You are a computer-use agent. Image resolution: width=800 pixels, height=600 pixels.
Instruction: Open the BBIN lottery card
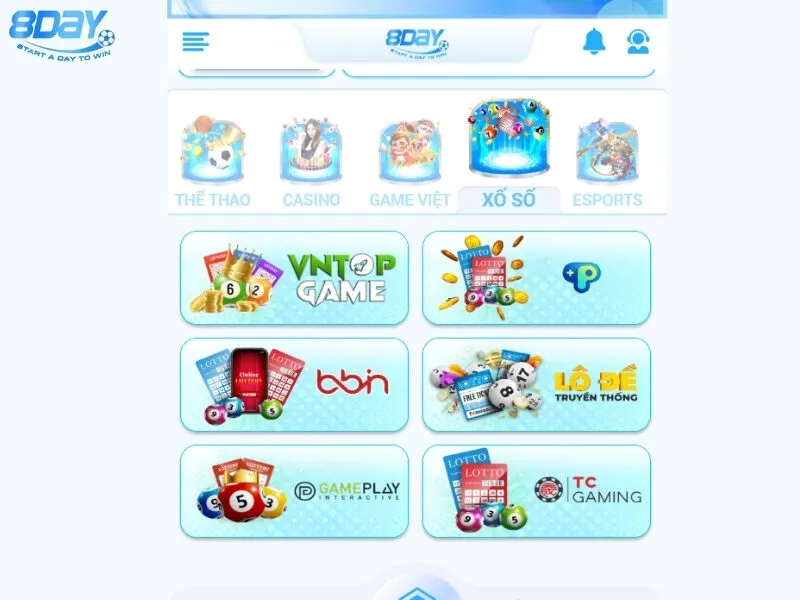coord(294,385)
